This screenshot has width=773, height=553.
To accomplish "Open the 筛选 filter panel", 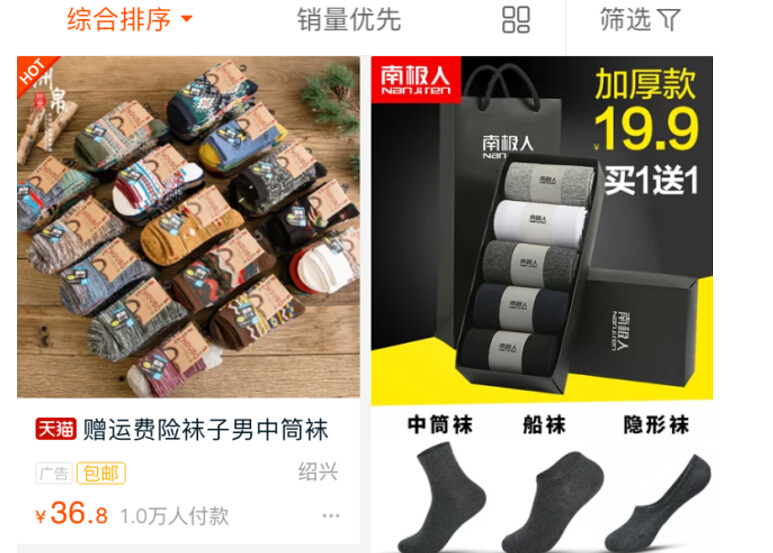I will click(x=640, y=19).
